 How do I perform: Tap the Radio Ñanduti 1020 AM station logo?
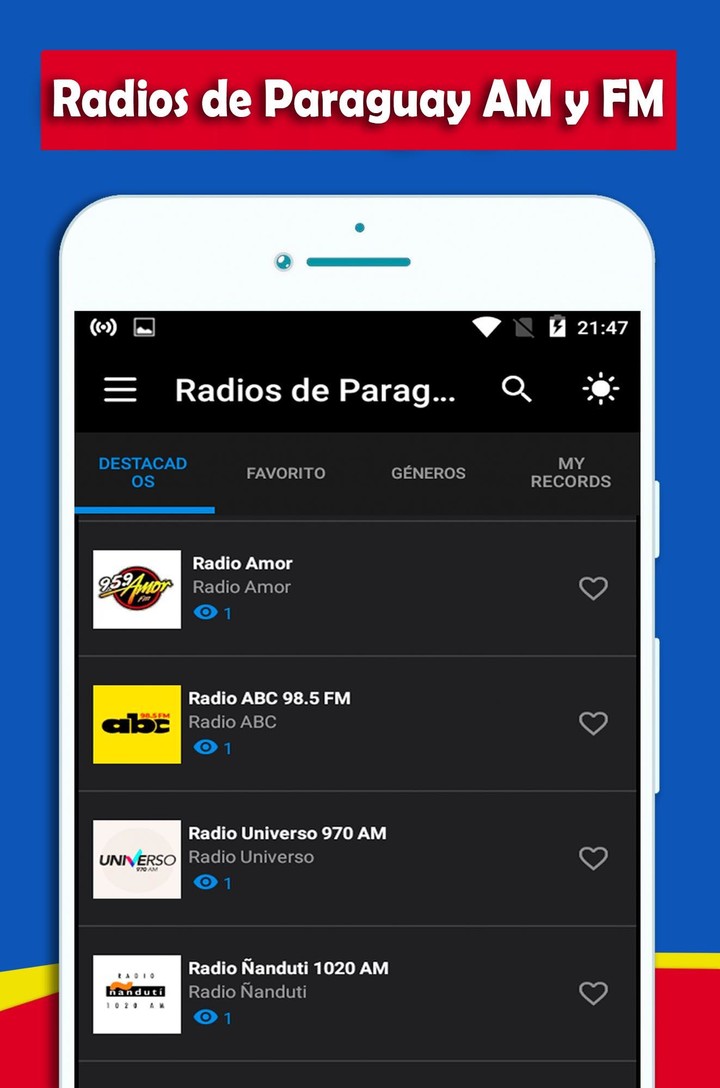137,994
